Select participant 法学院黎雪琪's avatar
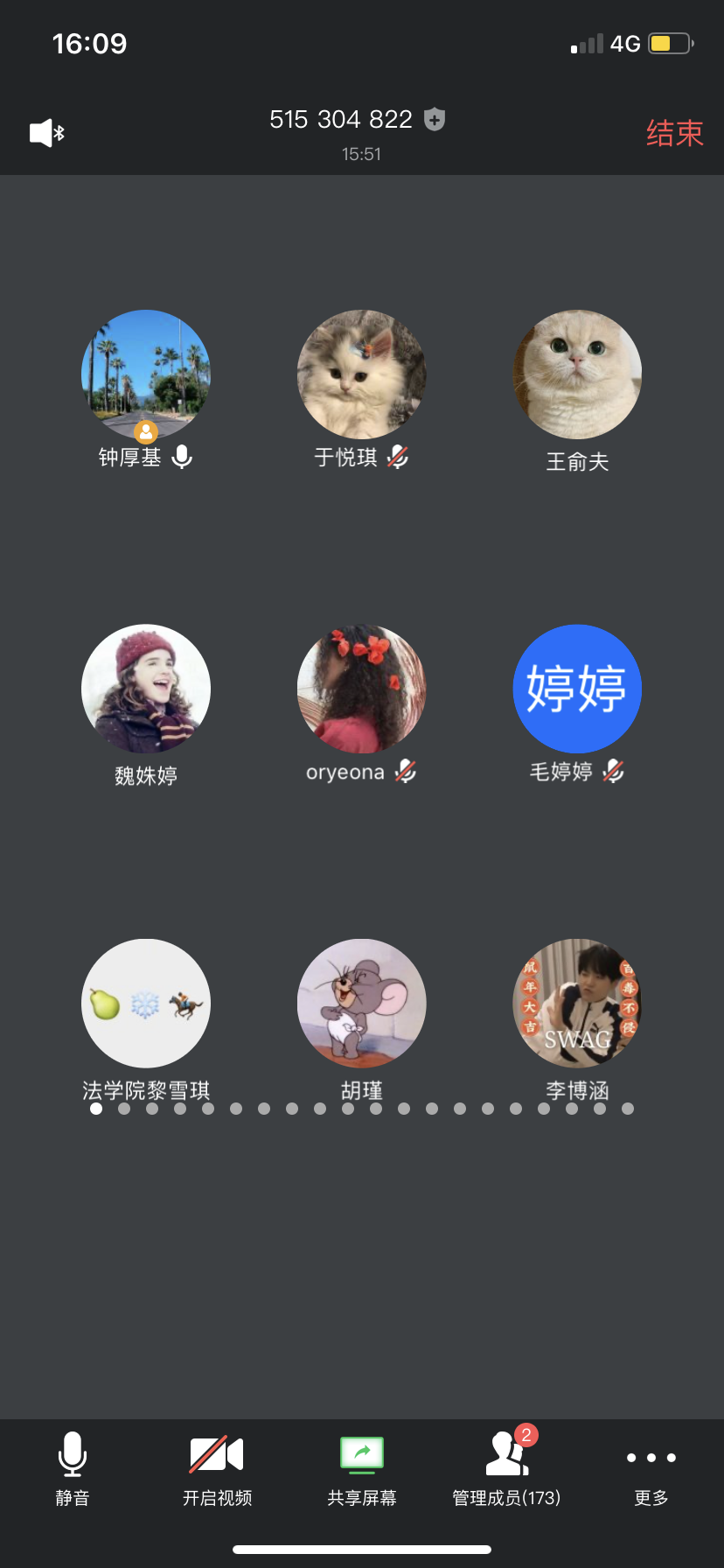724x1568 pixels. pyautogui.click(x=146, y=1004)
